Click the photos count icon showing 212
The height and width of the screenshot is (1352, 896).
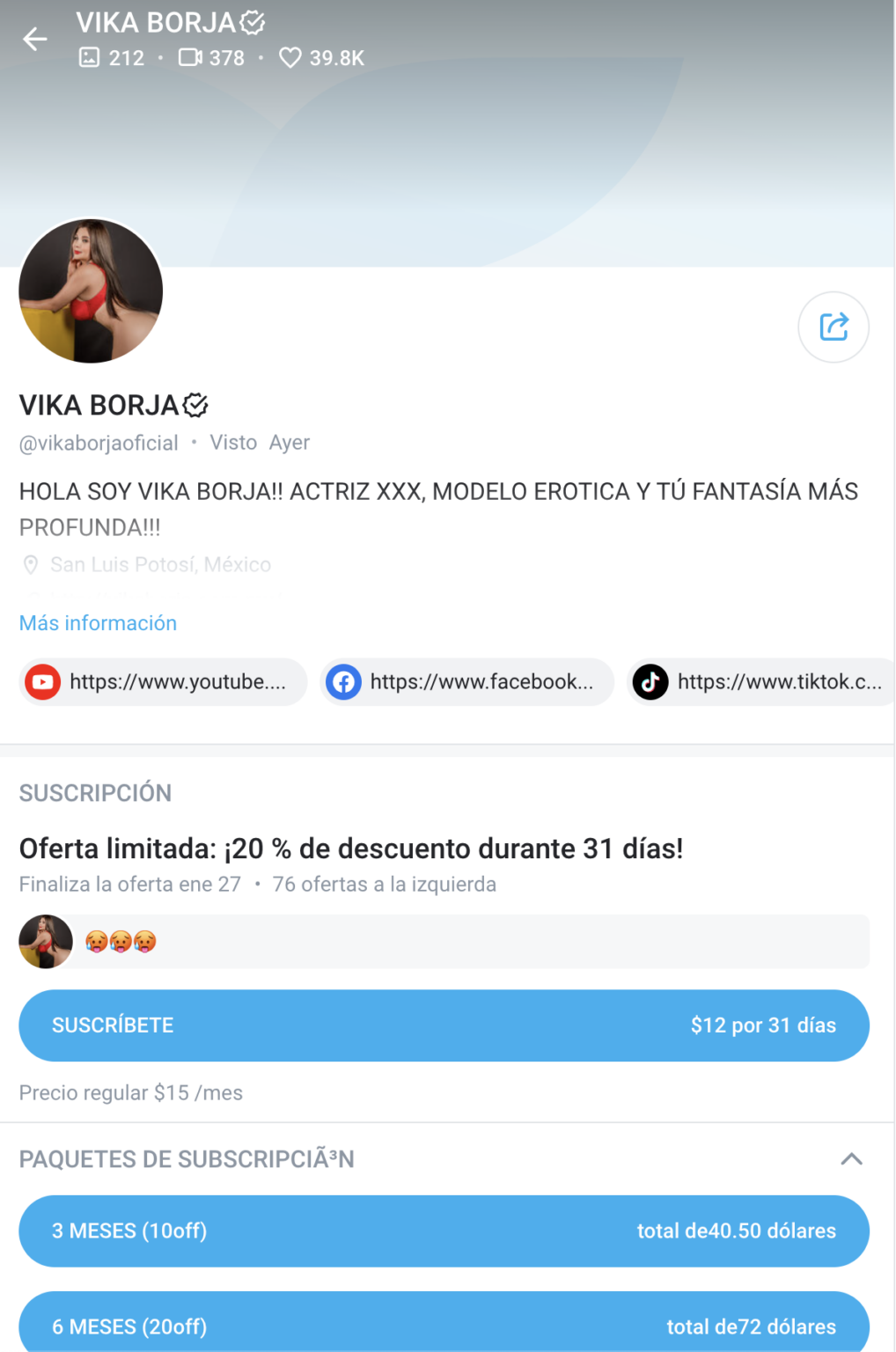click(x=90, y=58)
